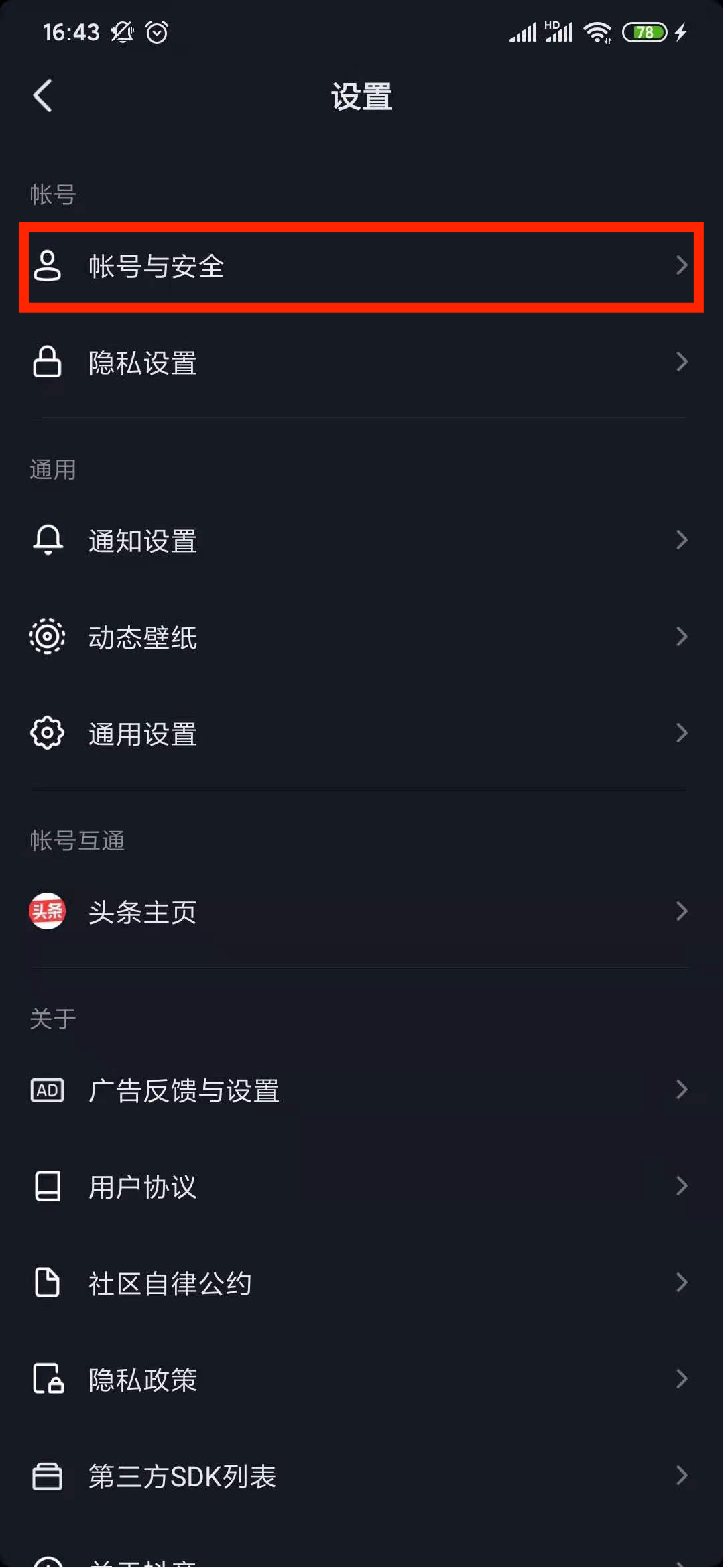Open 通用设置
The width and height of the screenshot is (724, 1568).
(361, 733)
